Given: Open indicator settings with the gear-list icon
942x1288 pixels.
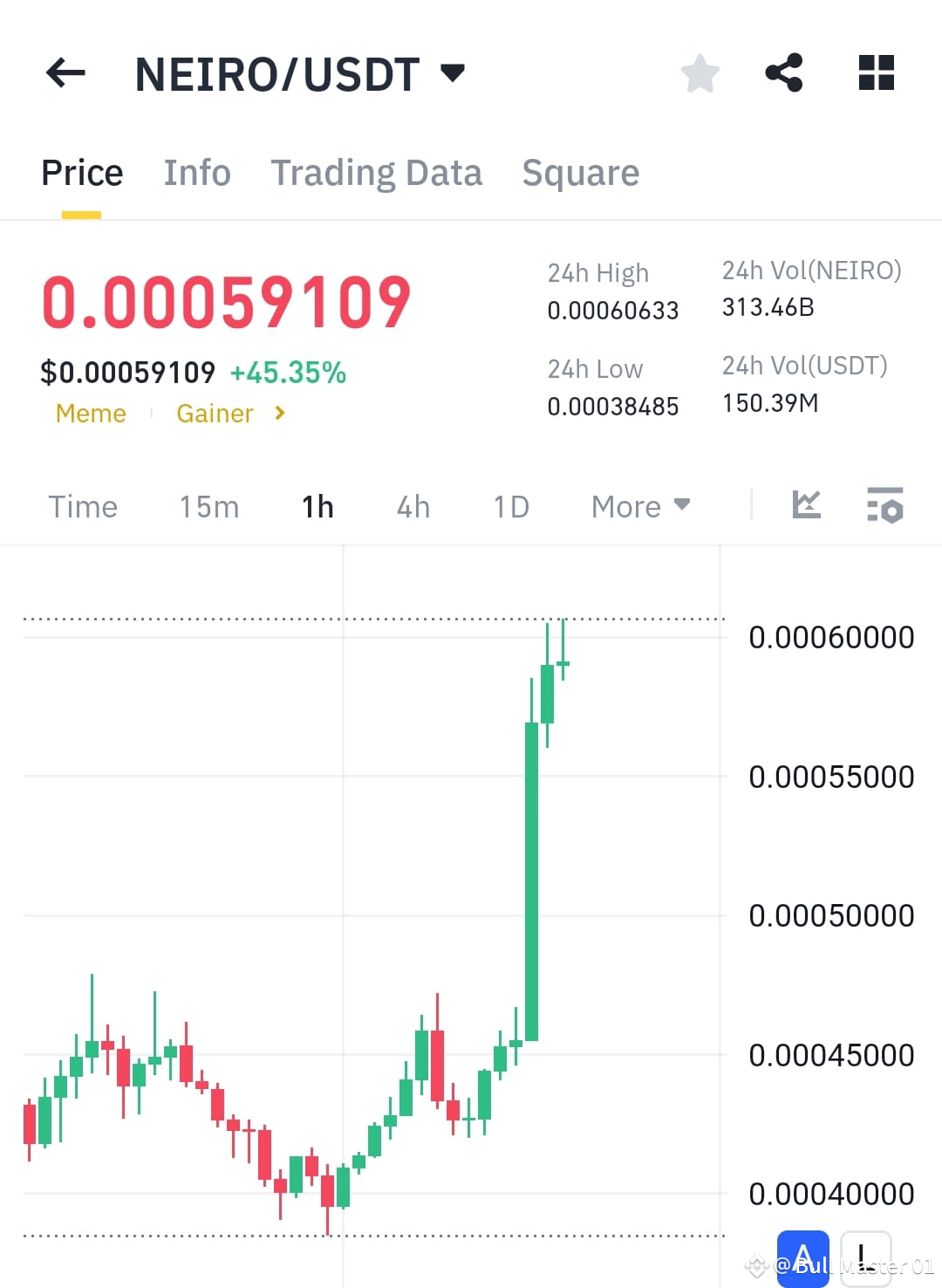Looking at the screenshot, I should pyautogui.click(x=885, y=505).
